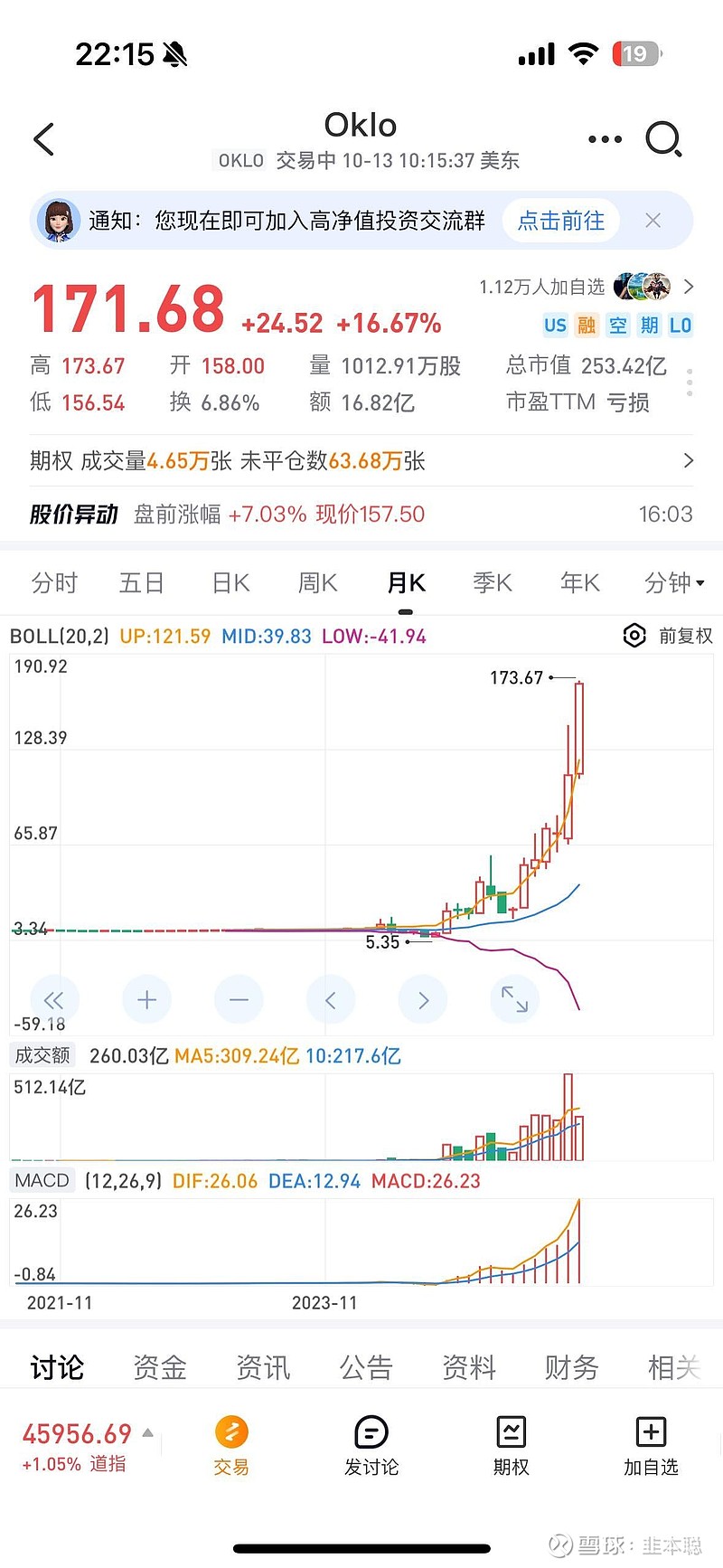
Task: Expand the 1.12万人加自选 follower list
Action: (689, 287)
